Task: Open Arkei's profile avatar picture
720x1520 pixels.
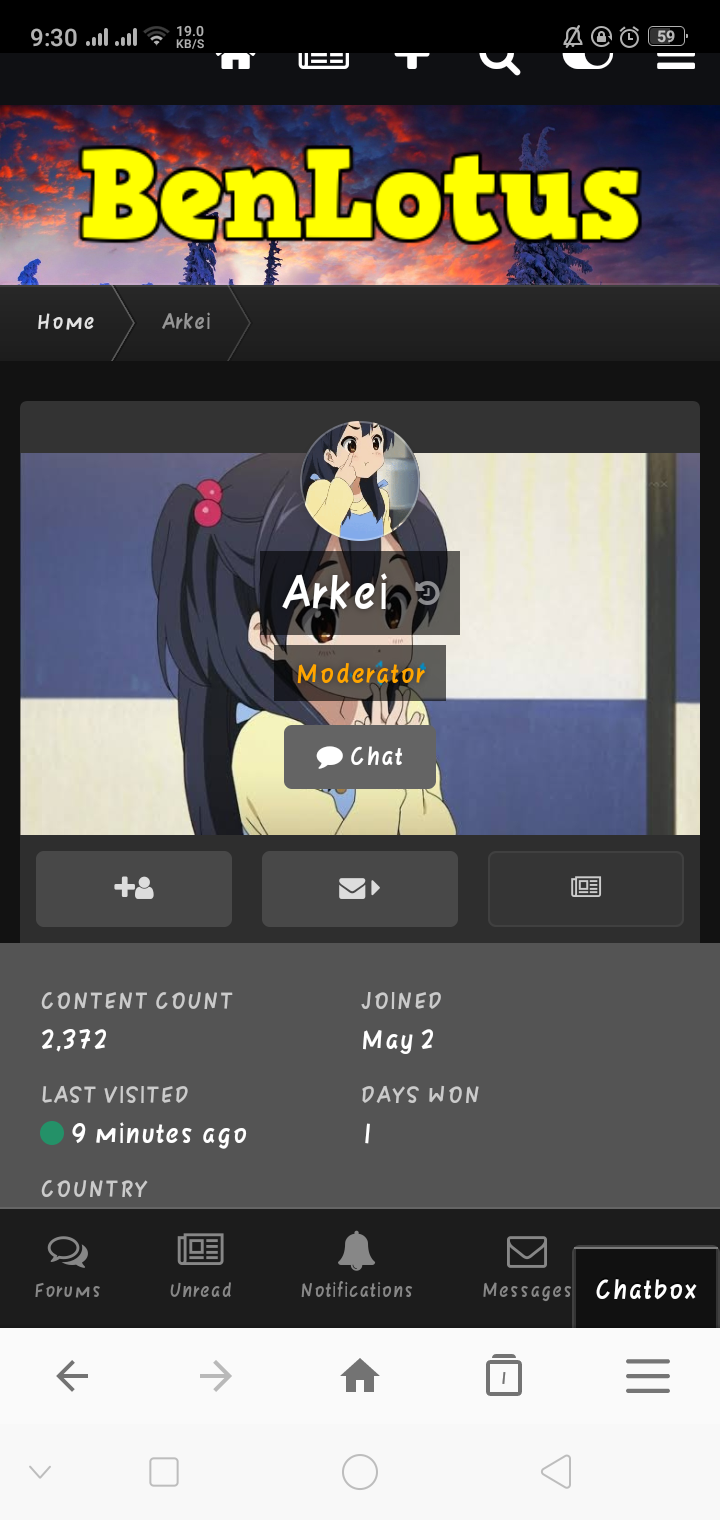Action: (360, 481)
